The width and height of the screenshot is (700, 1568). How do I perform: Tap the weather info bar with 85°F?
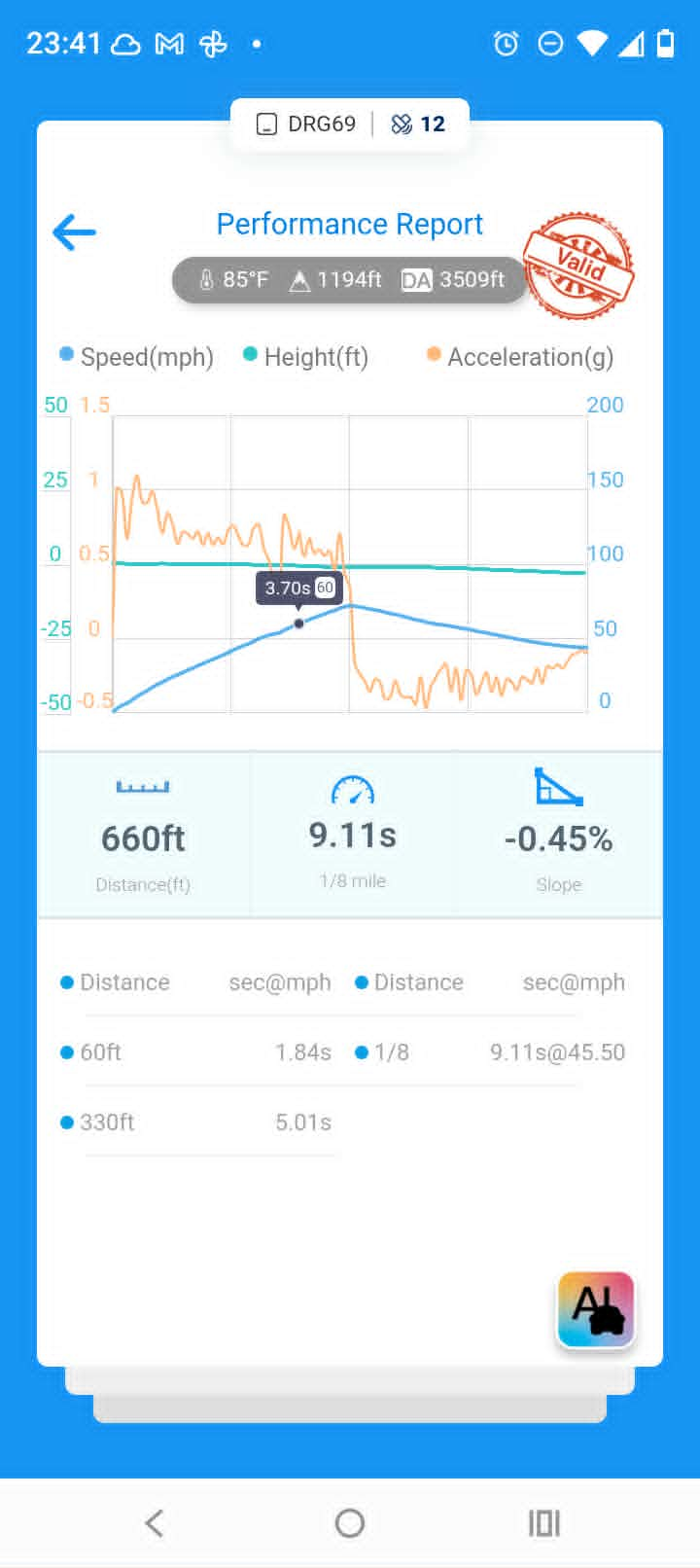(350, 280)
